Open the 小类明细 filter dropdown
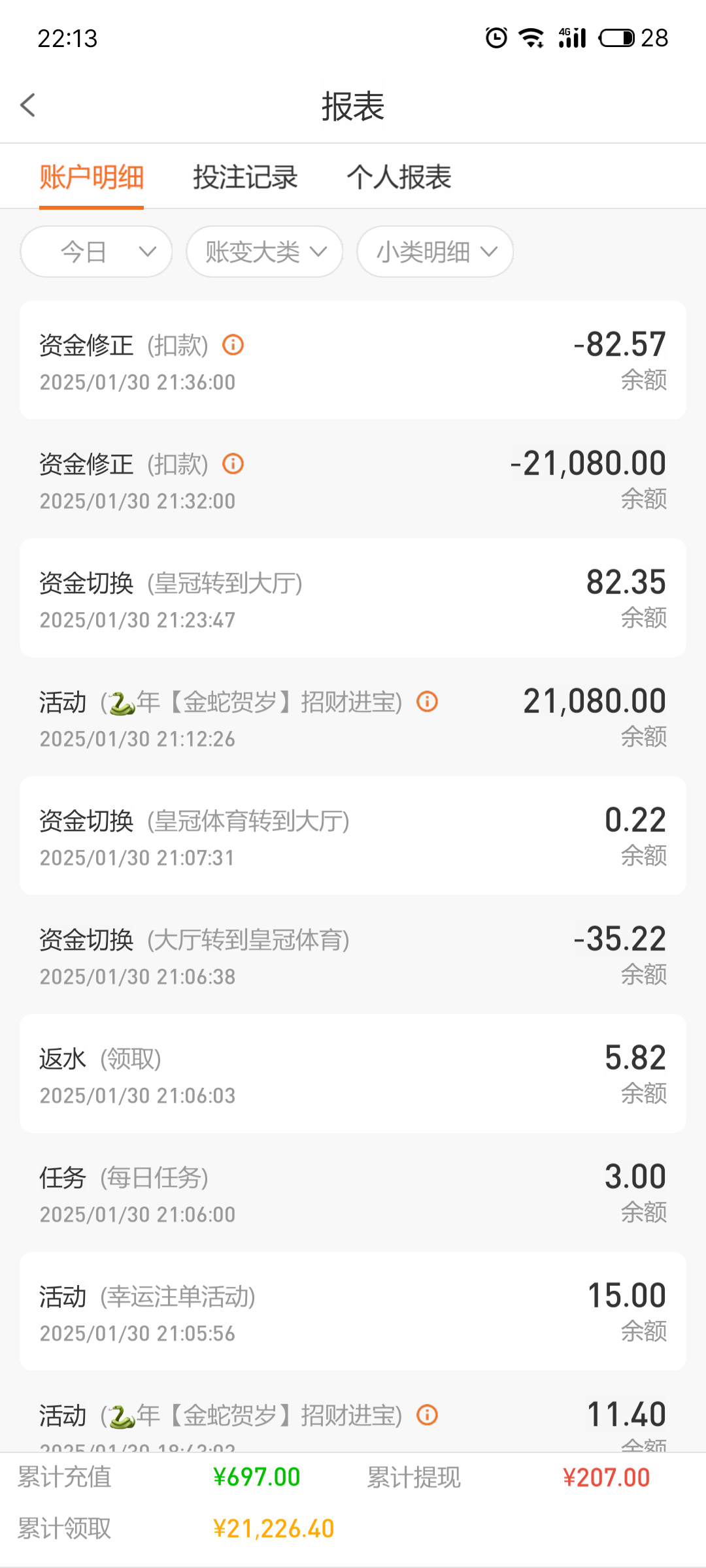Image resolution: width=706 pixels, height=1568 pixels. pos(435,252)
